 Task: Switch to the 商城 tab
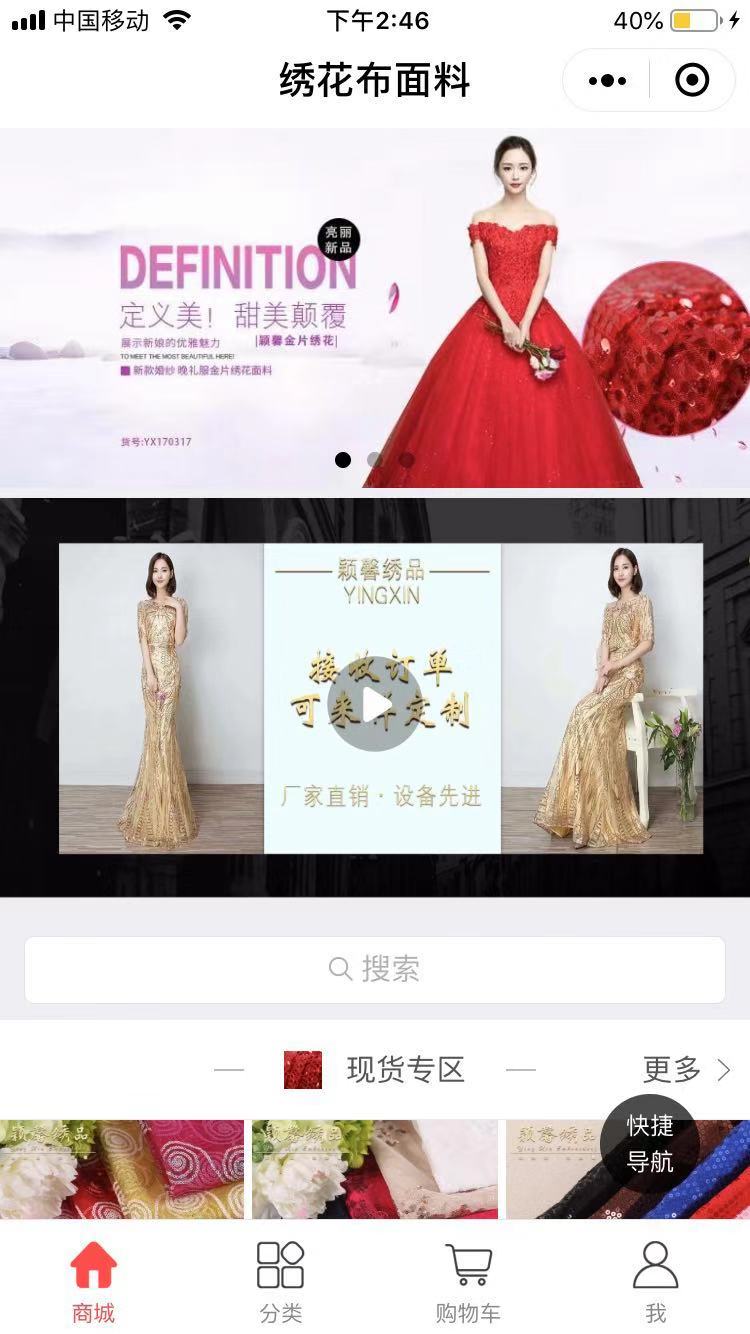point(93,1282)
